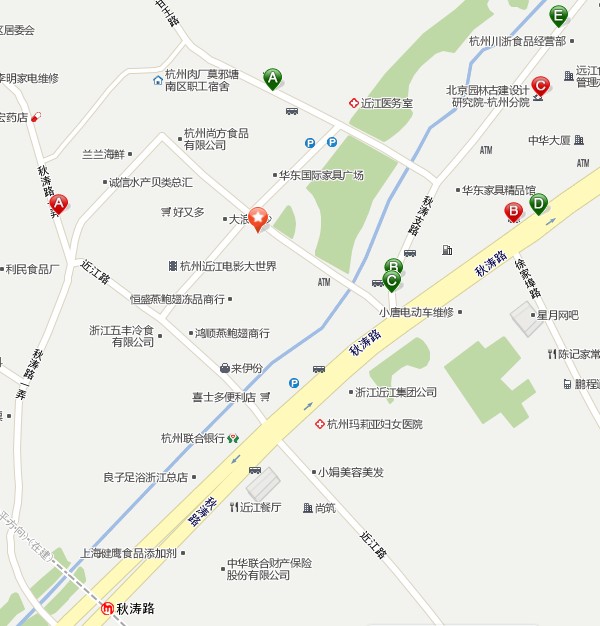Tap the red C marker near 北京园林古建设计研究院
The height and width of the screenshot is (626, 600).
(x=540, y=87)
